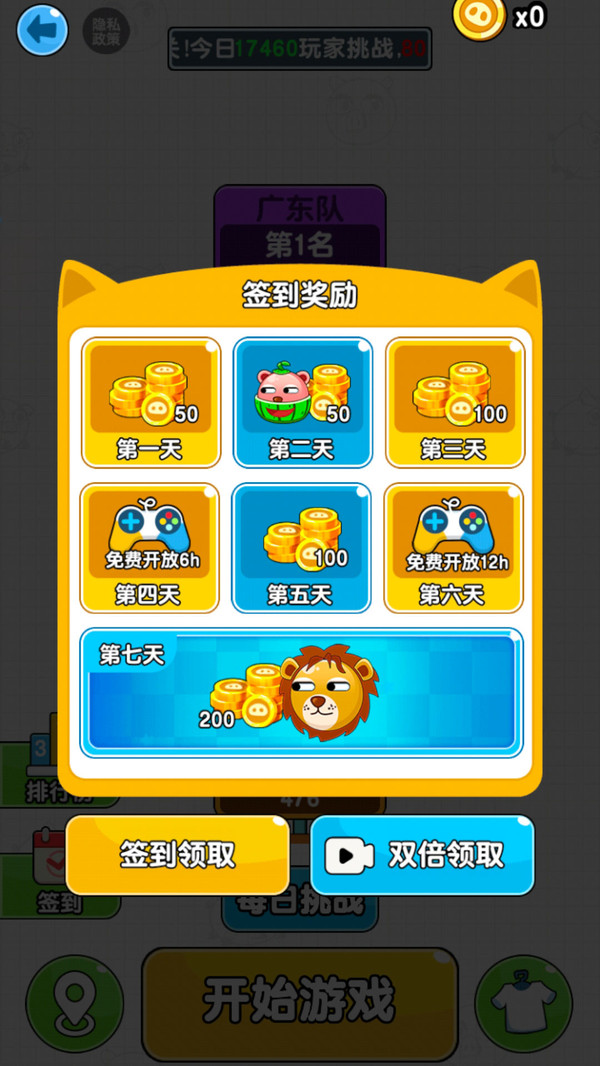Screen dimensions: 600x1066
Task: Claim double reward with 双倍领取
Action: (421, 855)
